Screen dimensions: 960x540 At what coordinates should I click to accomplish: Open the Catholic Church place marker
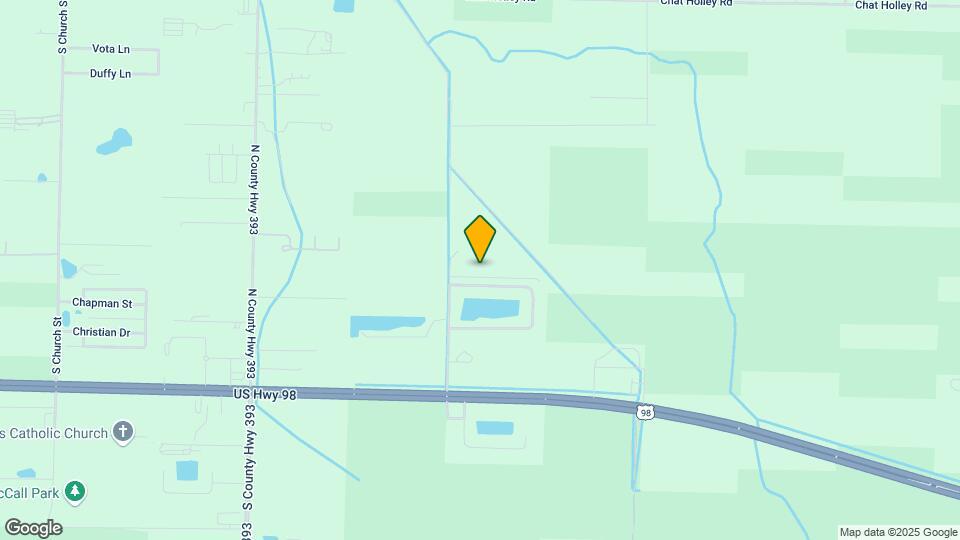click(123, 432)
